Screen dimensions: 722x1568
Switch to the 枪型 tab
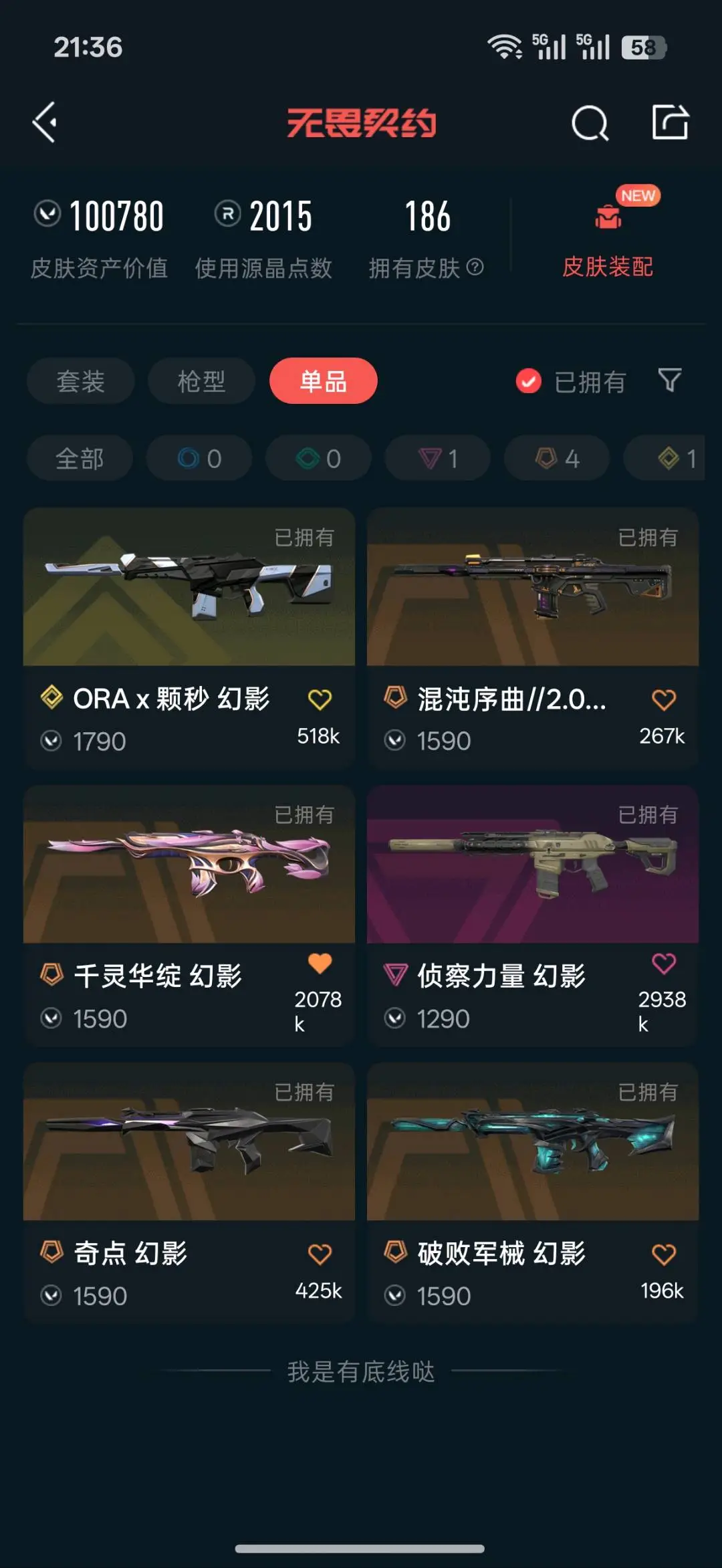click(201, 381)
